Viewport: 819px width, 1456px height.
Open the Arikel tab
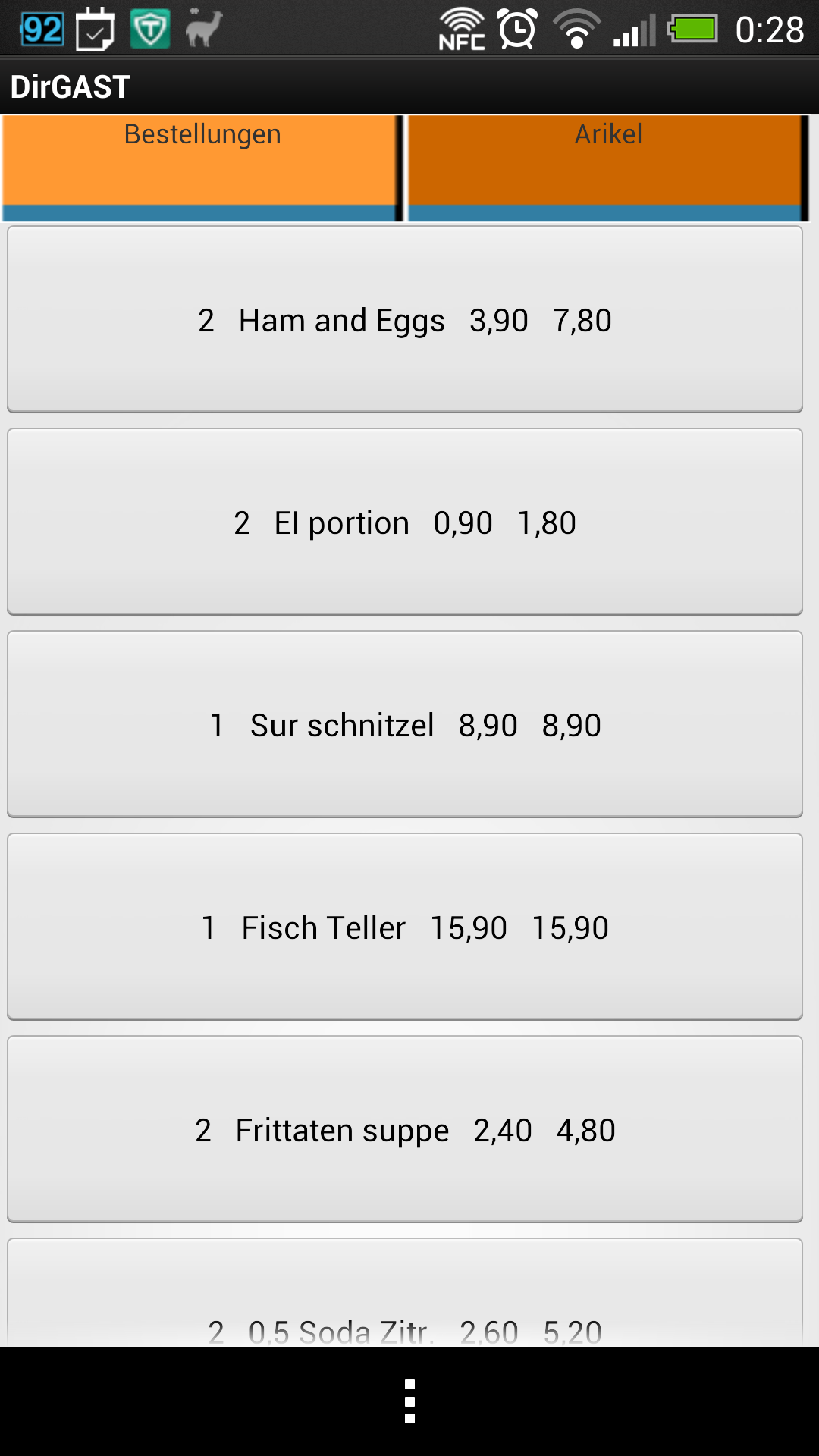coord(608,168)
